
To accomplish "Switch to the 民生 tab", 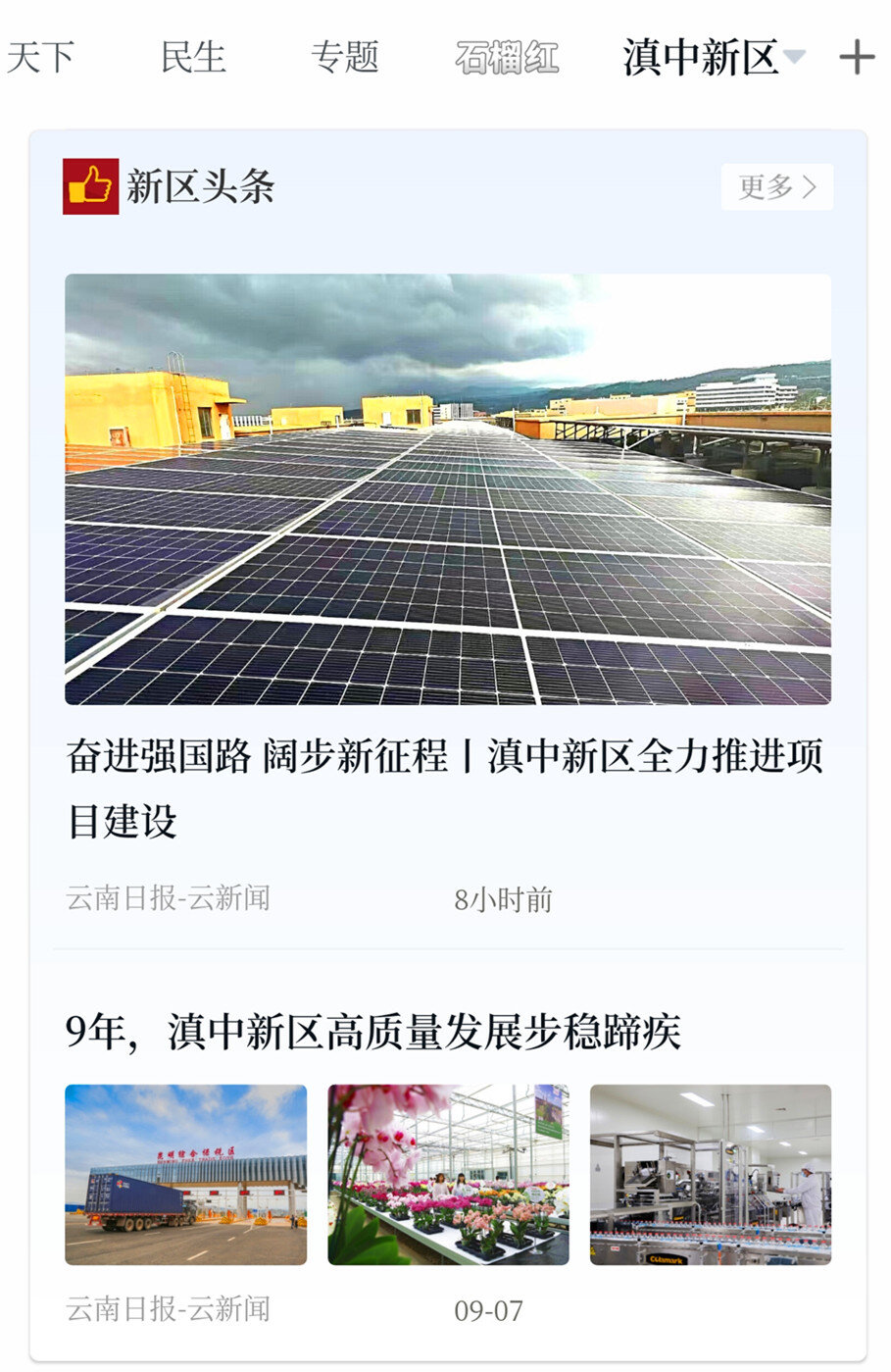I will (193, 57).
